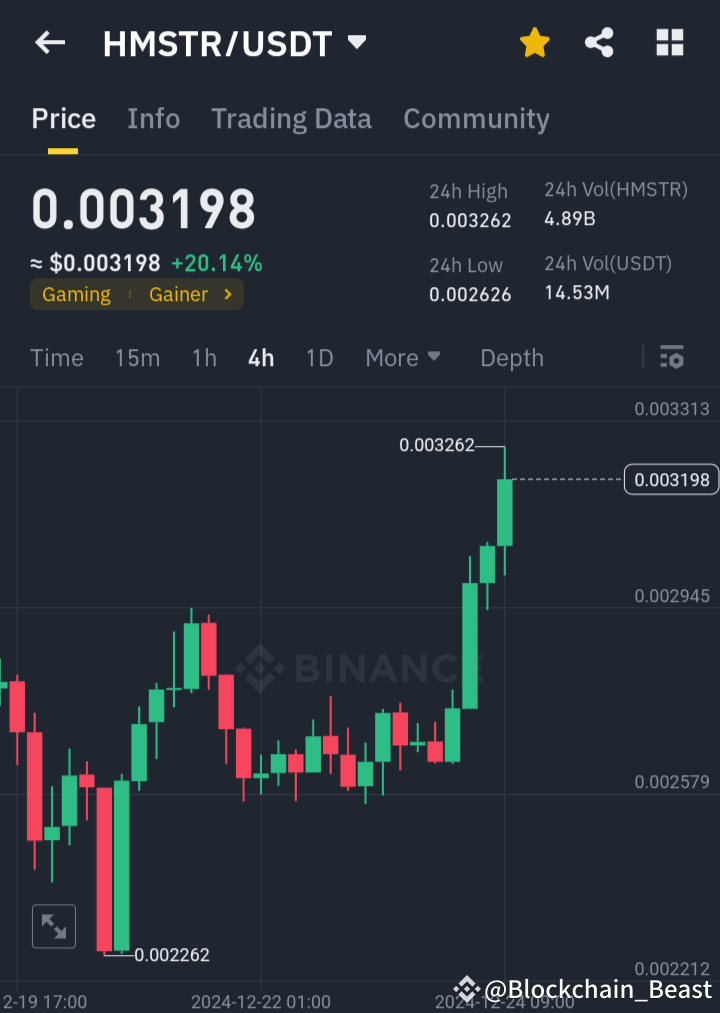Tap the back arrow to leave the pair page

pos(49,42)
